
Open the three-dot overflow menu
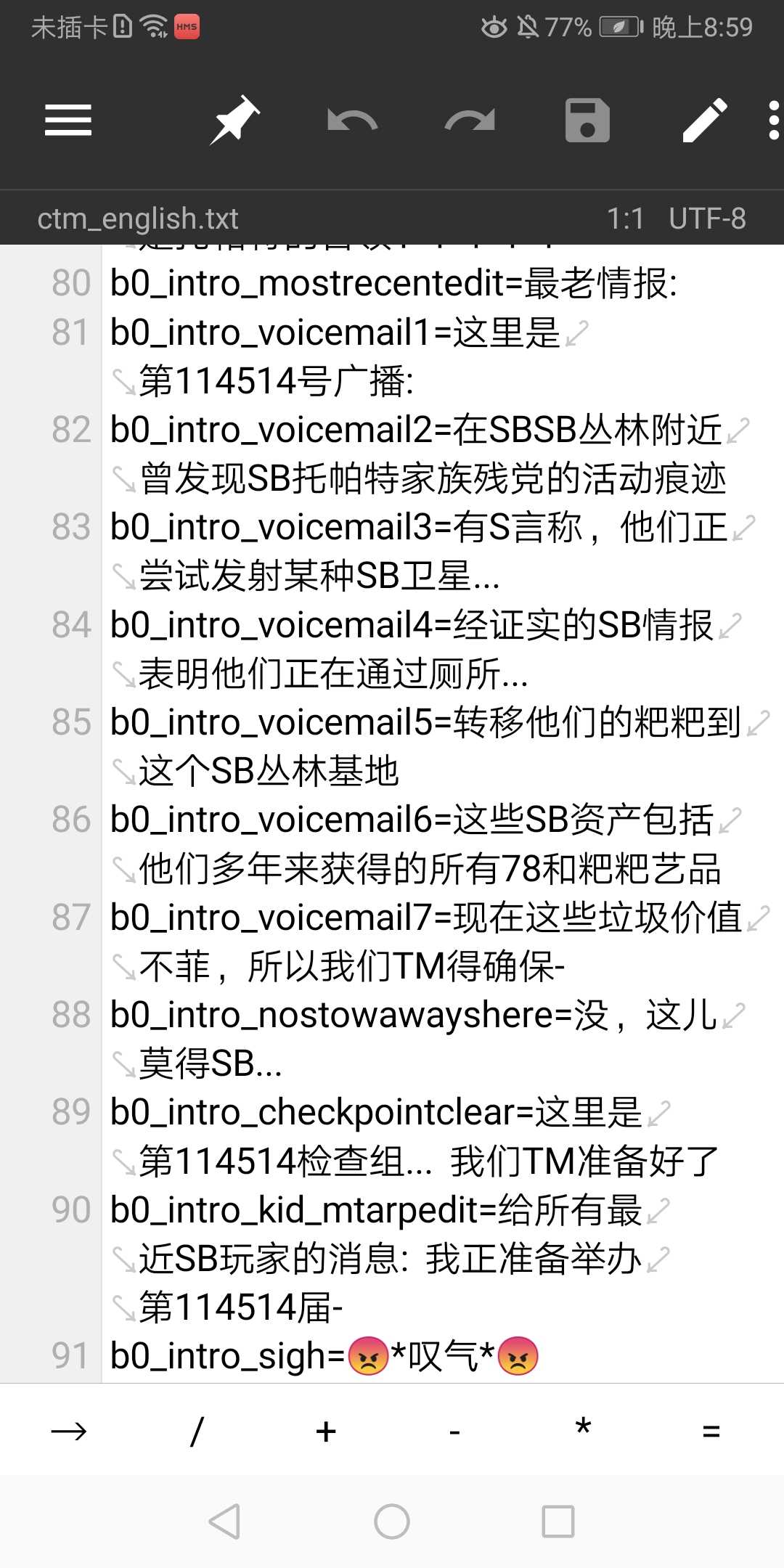coord(773,120)
